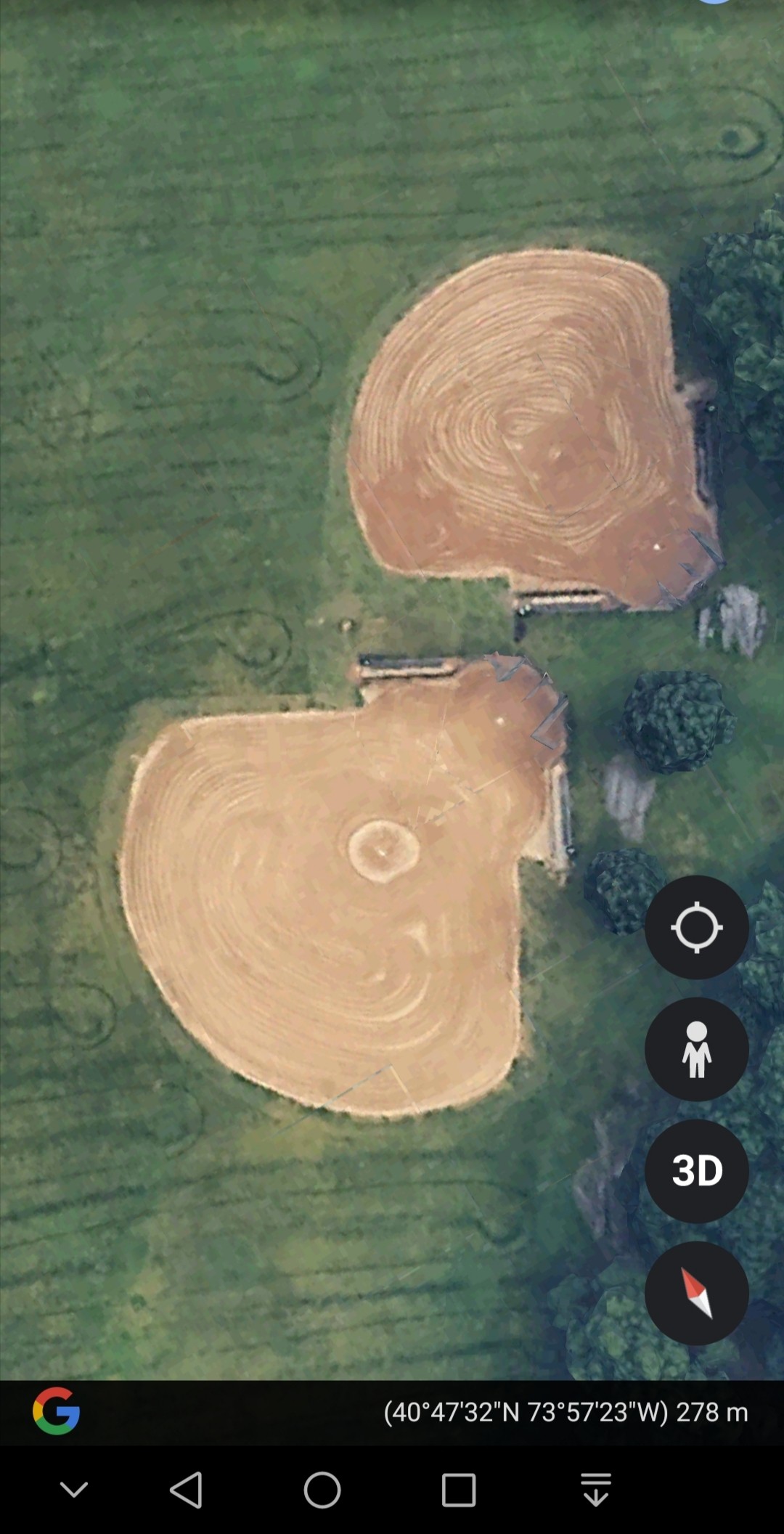The width and height of the screenshot is (784, 1534).
Task: Open Street View pegman
Action: click(696, 1049)
